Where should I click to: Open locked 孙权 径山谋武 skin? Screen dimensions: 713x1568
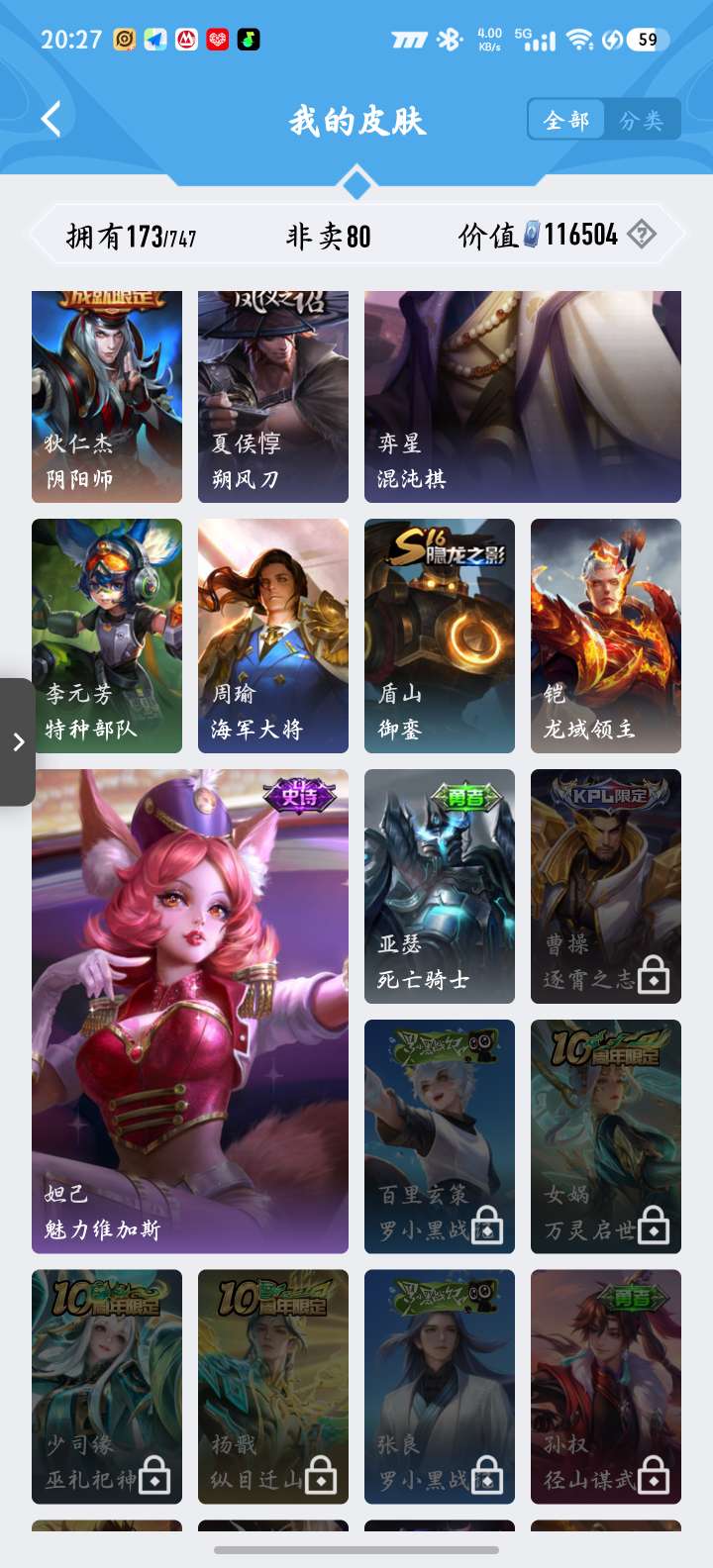tap(606, 1387)
